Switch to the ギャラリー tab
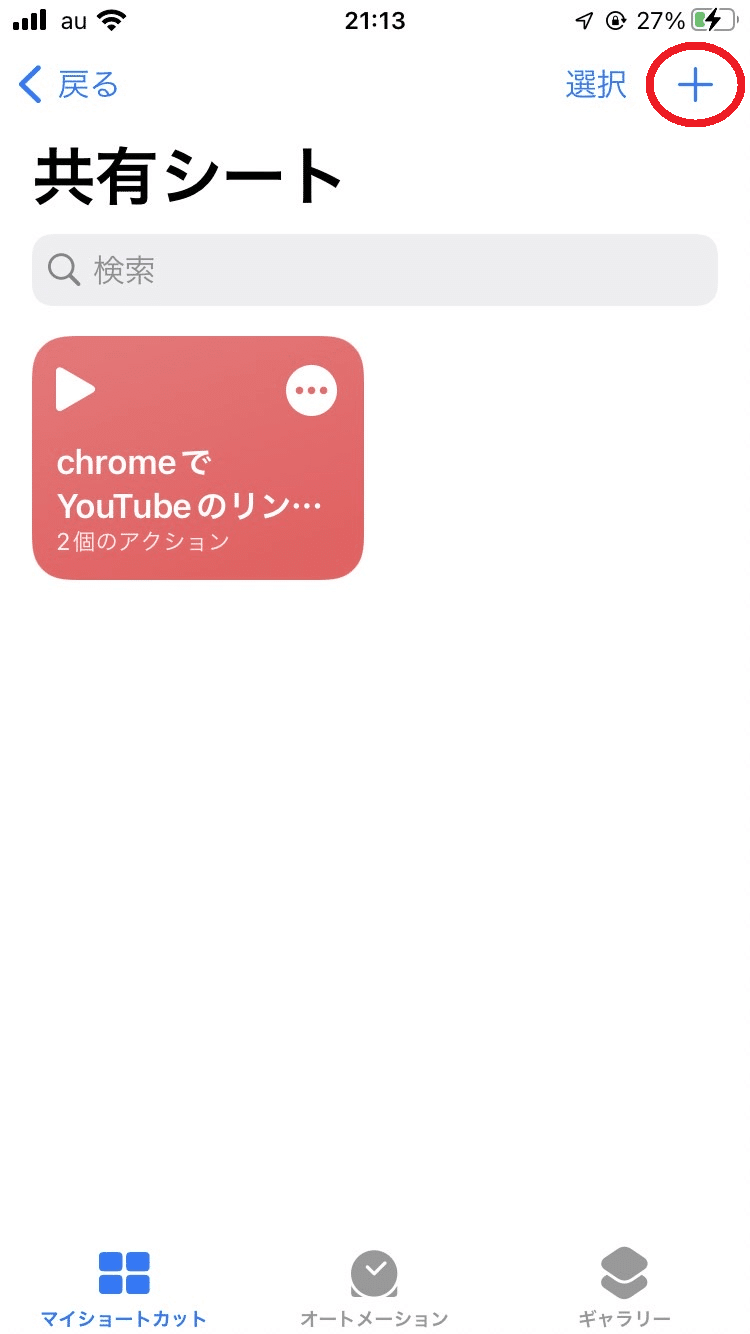Image resolution: width=750 pixels, height=1334 pixels. tap(625, 1289)
